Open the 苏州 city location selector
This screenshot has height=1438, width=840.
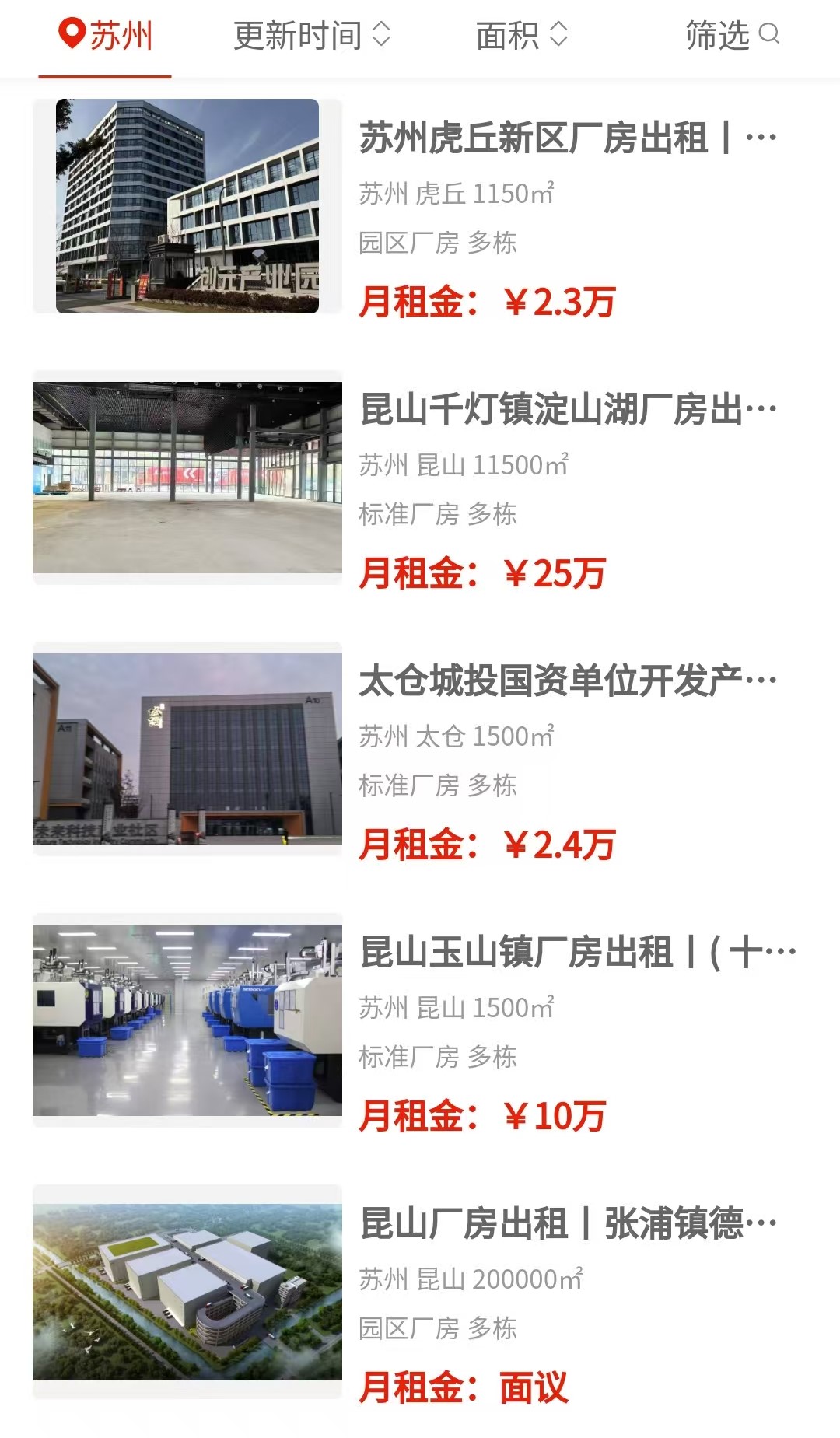pos(106,36)
